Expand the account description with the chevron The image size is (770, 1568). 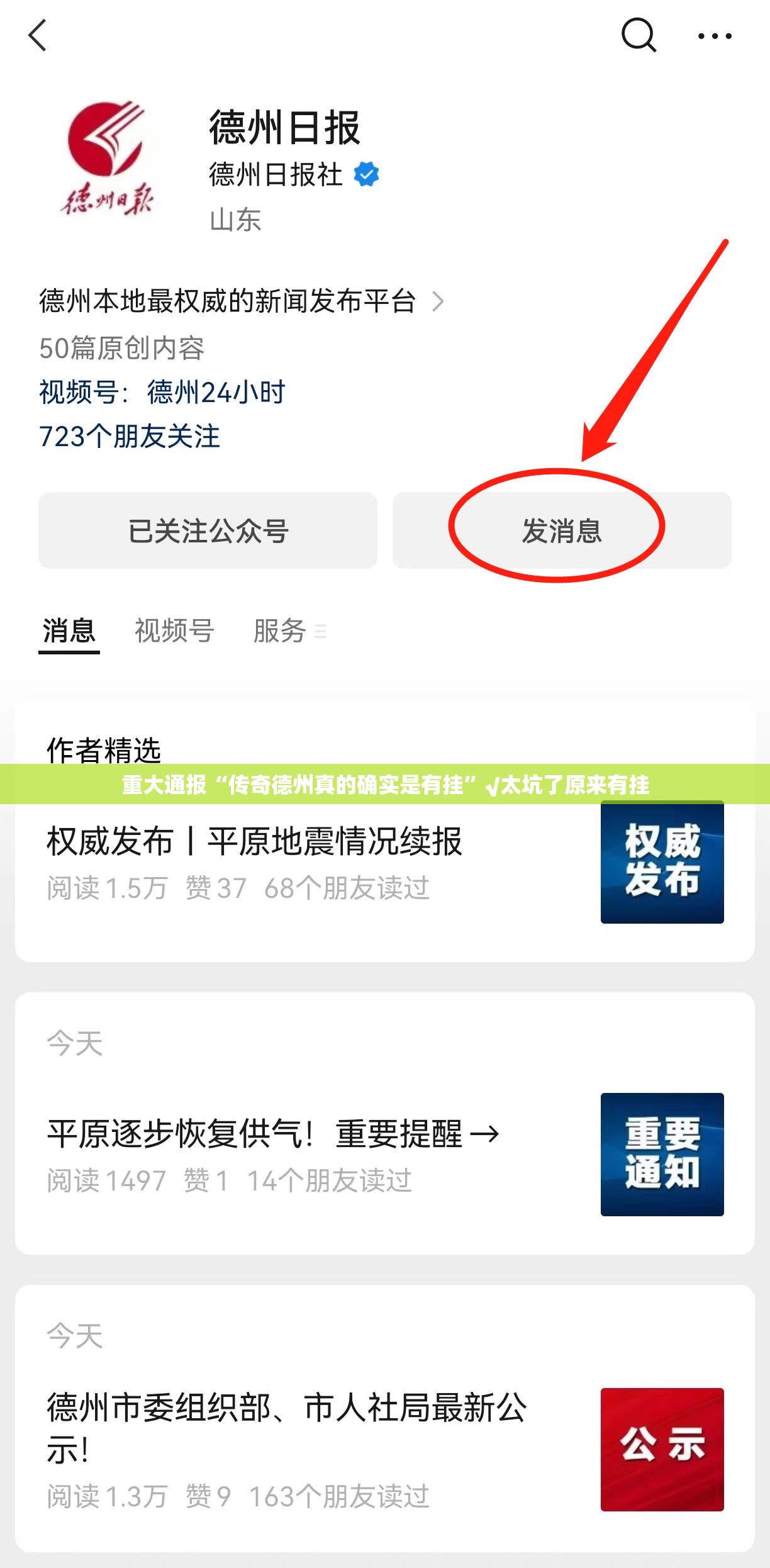click(438, 301)
